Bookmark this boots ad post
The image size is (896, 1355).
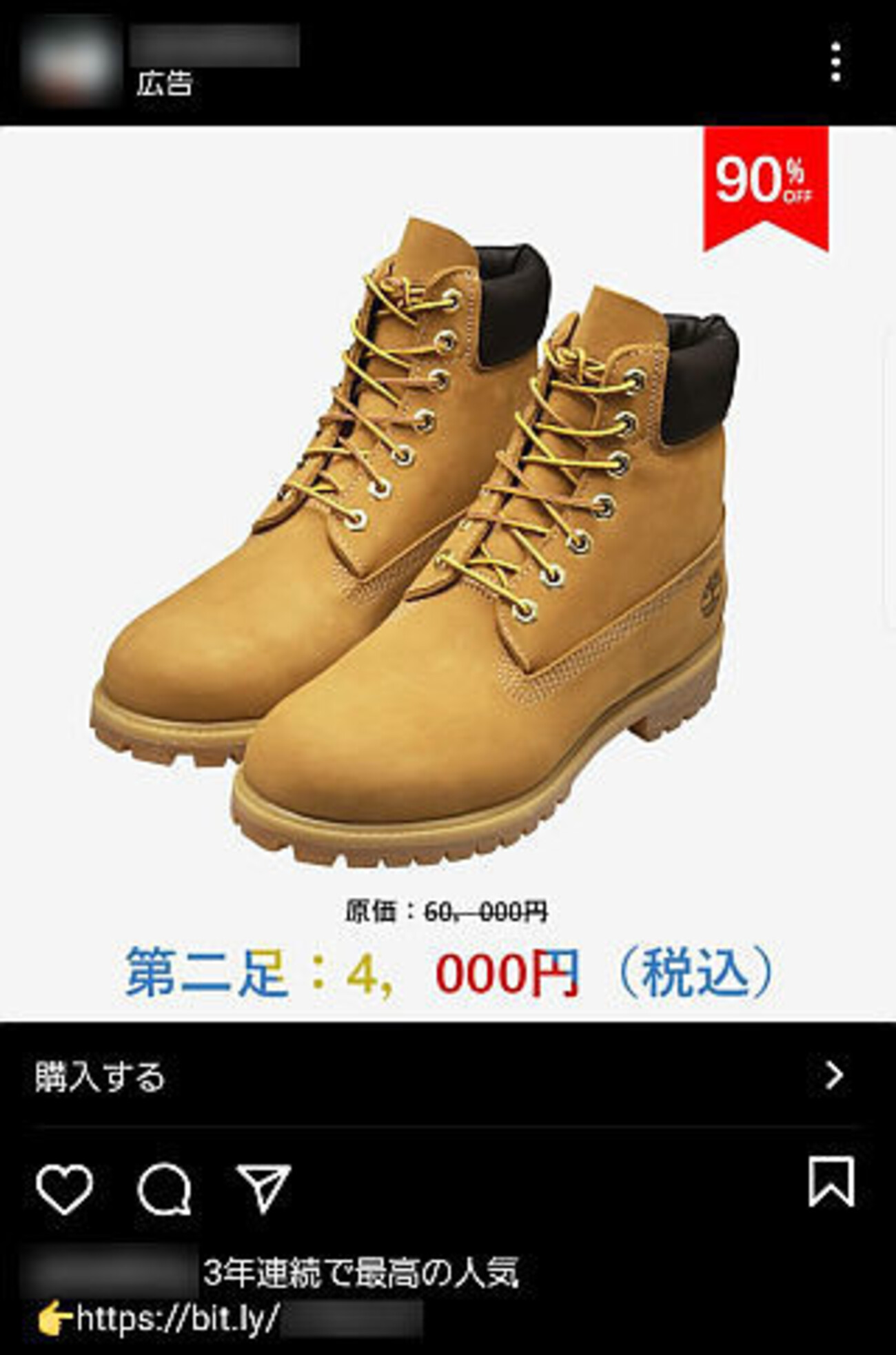[x=831, y=1183]
